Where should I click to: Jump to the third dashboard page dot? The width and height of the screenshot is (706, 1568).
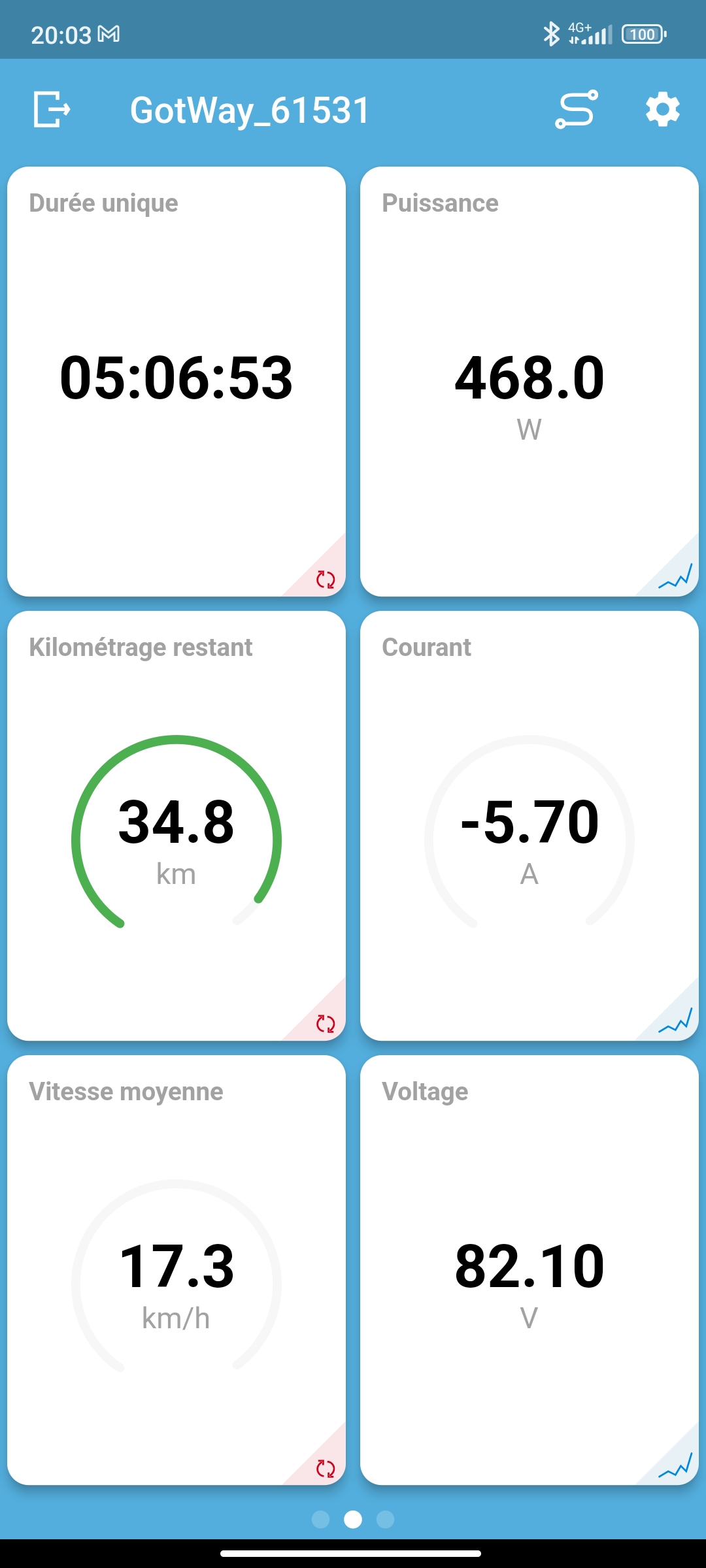click(x=386, y=1520)
